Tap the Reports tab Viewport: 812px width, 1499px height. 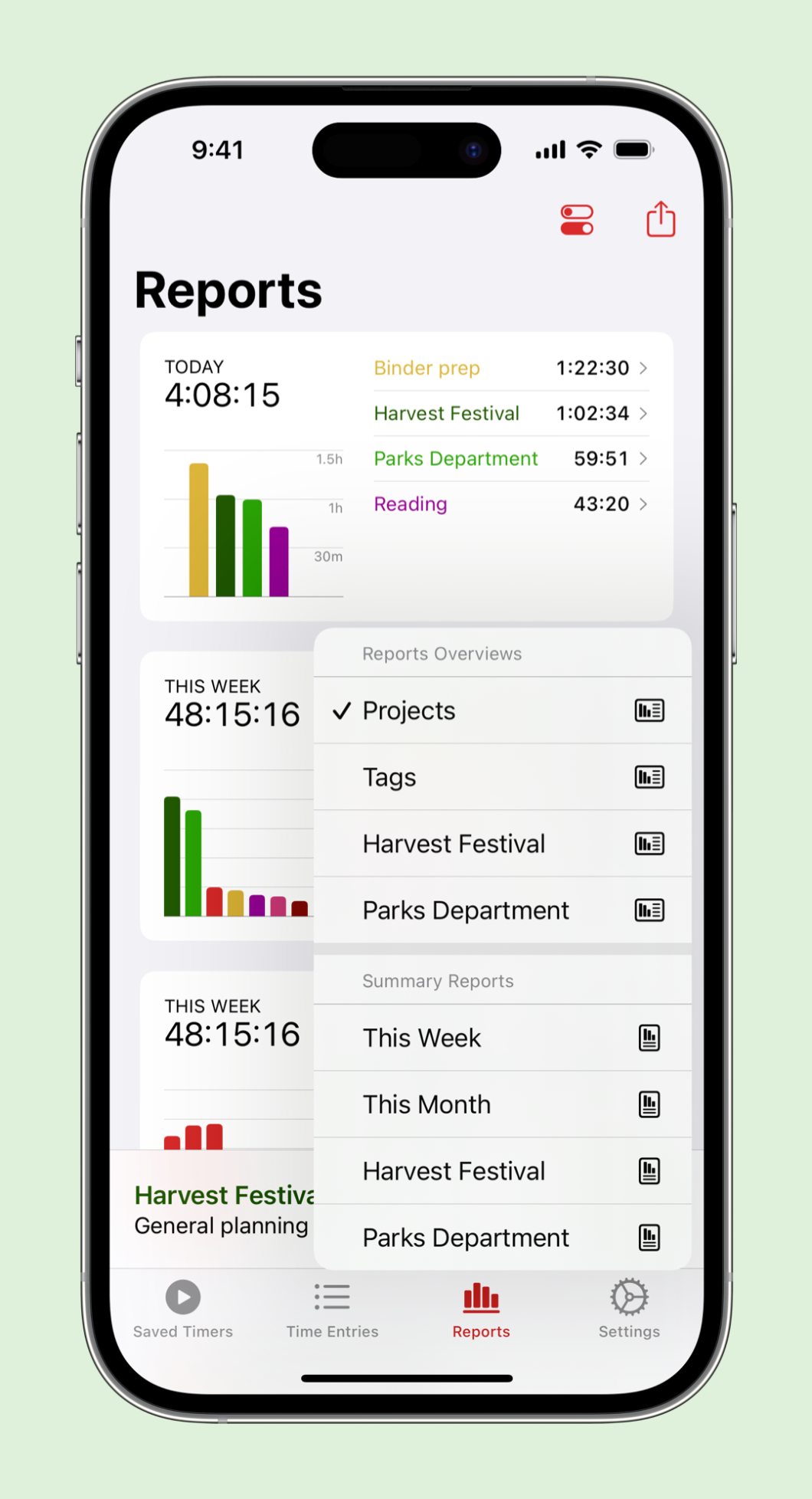[481, 1309]
